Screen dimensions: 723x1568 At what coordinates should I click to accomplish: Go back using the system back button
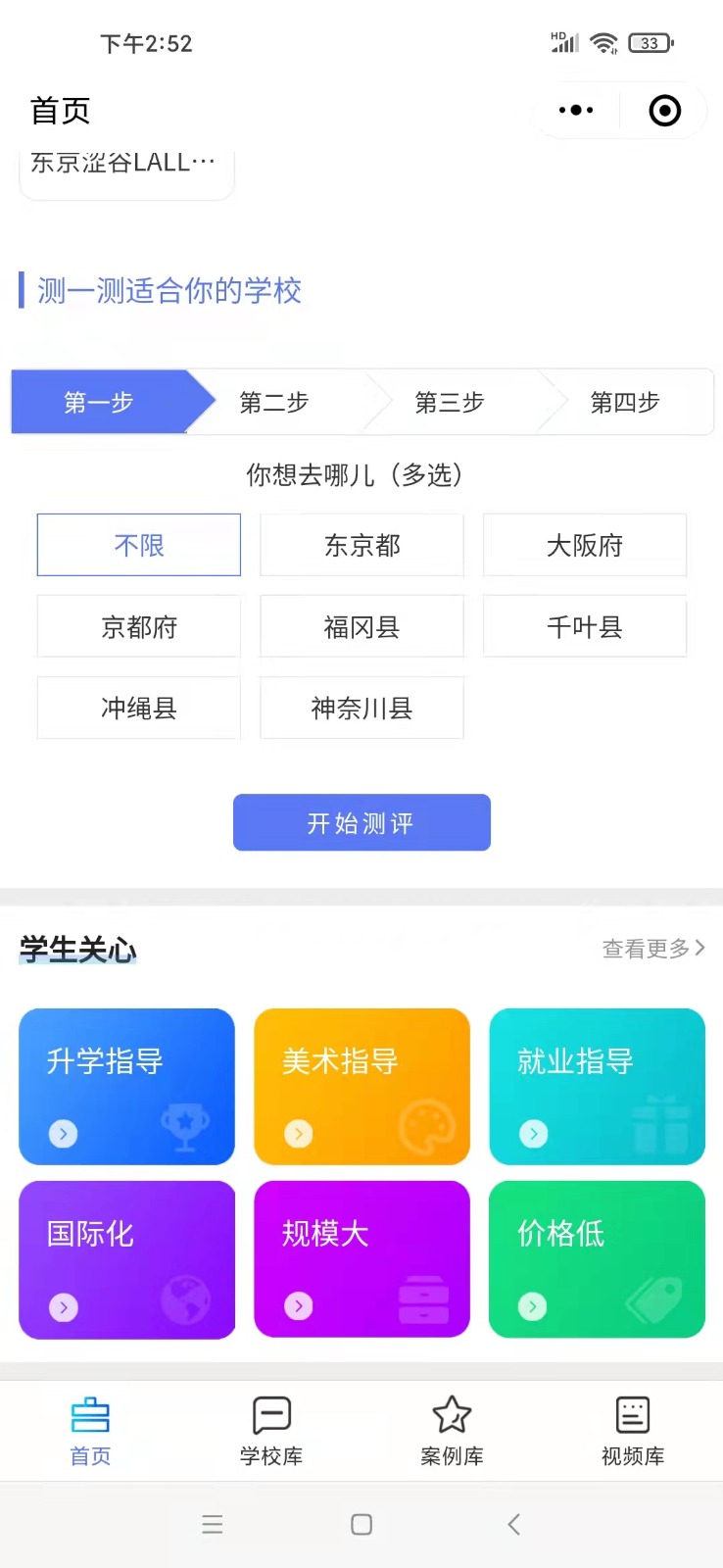point(513,1524)
